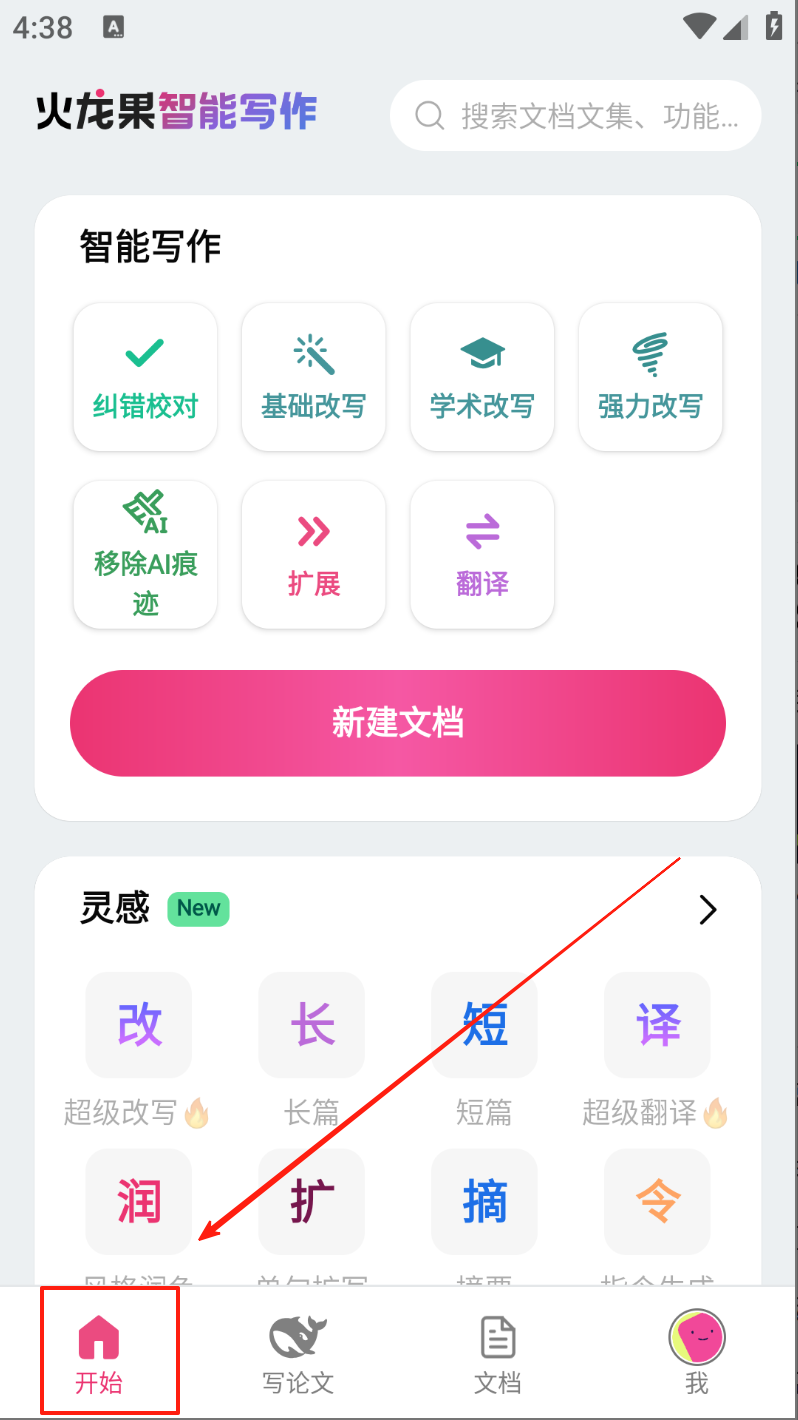The height and width of the screenshot is (1420, 798).
Task: Choose 强力改写 strong rewrite
Action: coord(650,377)
